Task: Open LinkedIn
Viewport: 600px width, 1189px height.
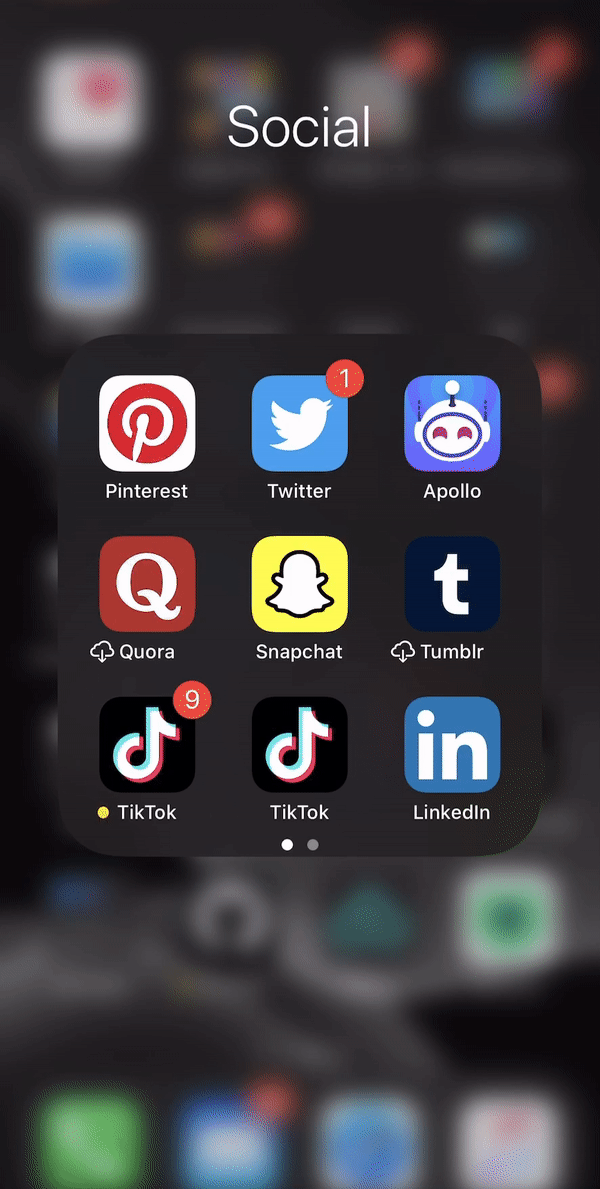Action: (452, 745)
